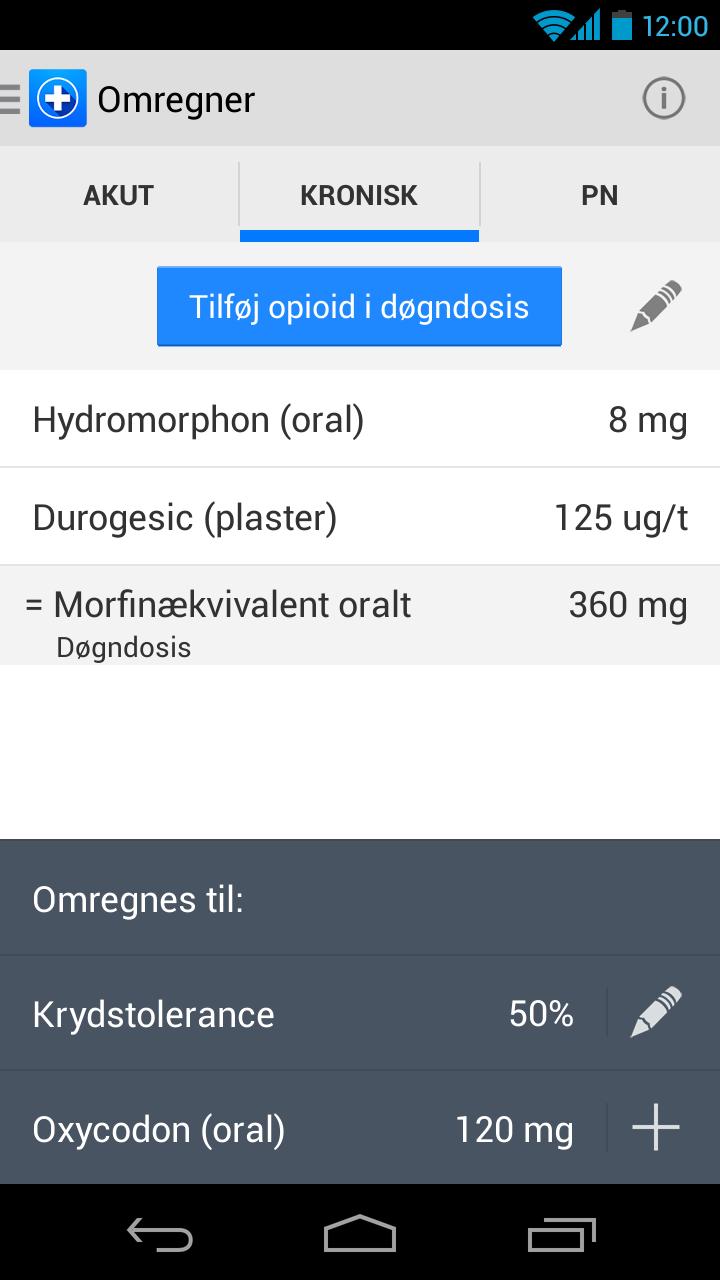
Task: Switch to the AKUT tab
Action: (x=119, y=195)
